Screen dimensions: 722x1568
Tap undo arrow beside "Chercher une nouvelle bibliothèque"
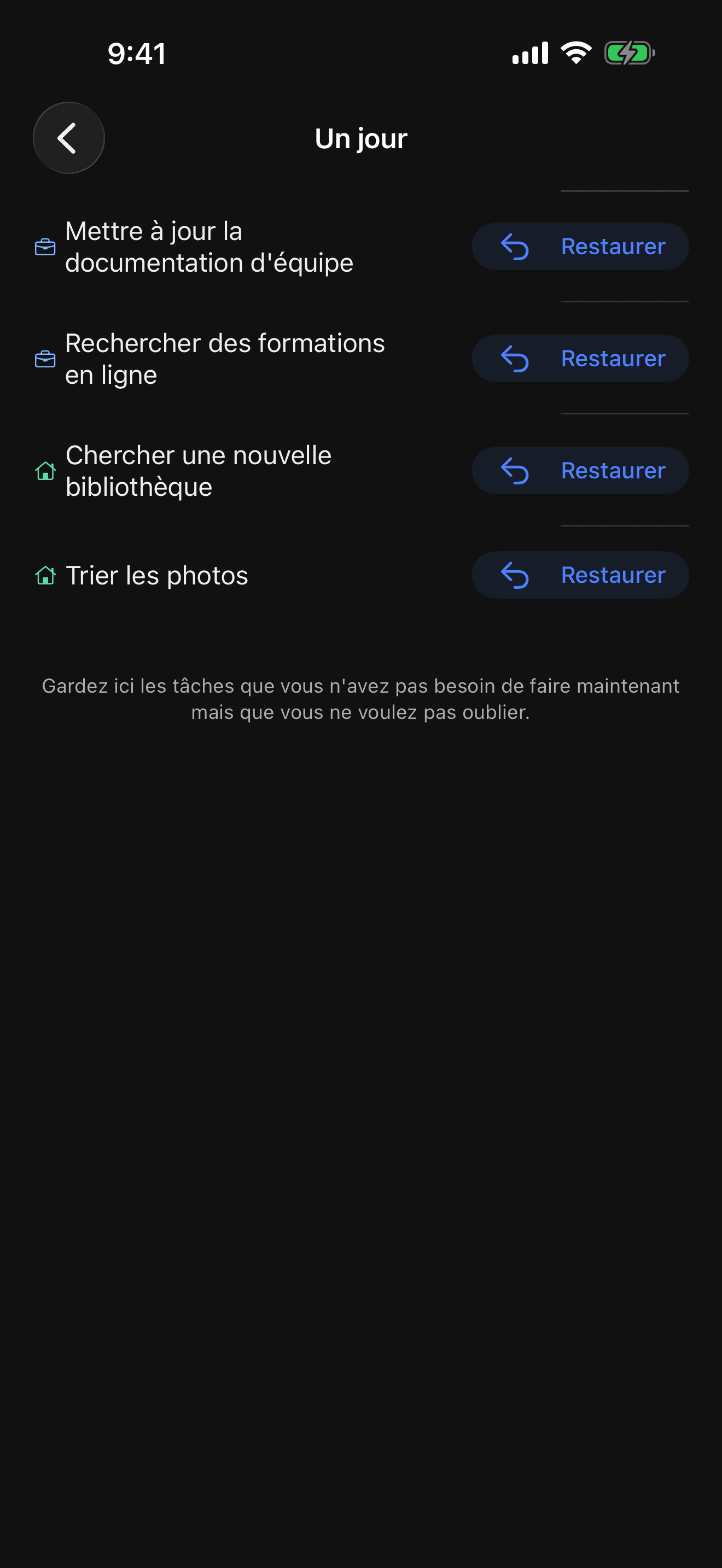pos(515,470)
